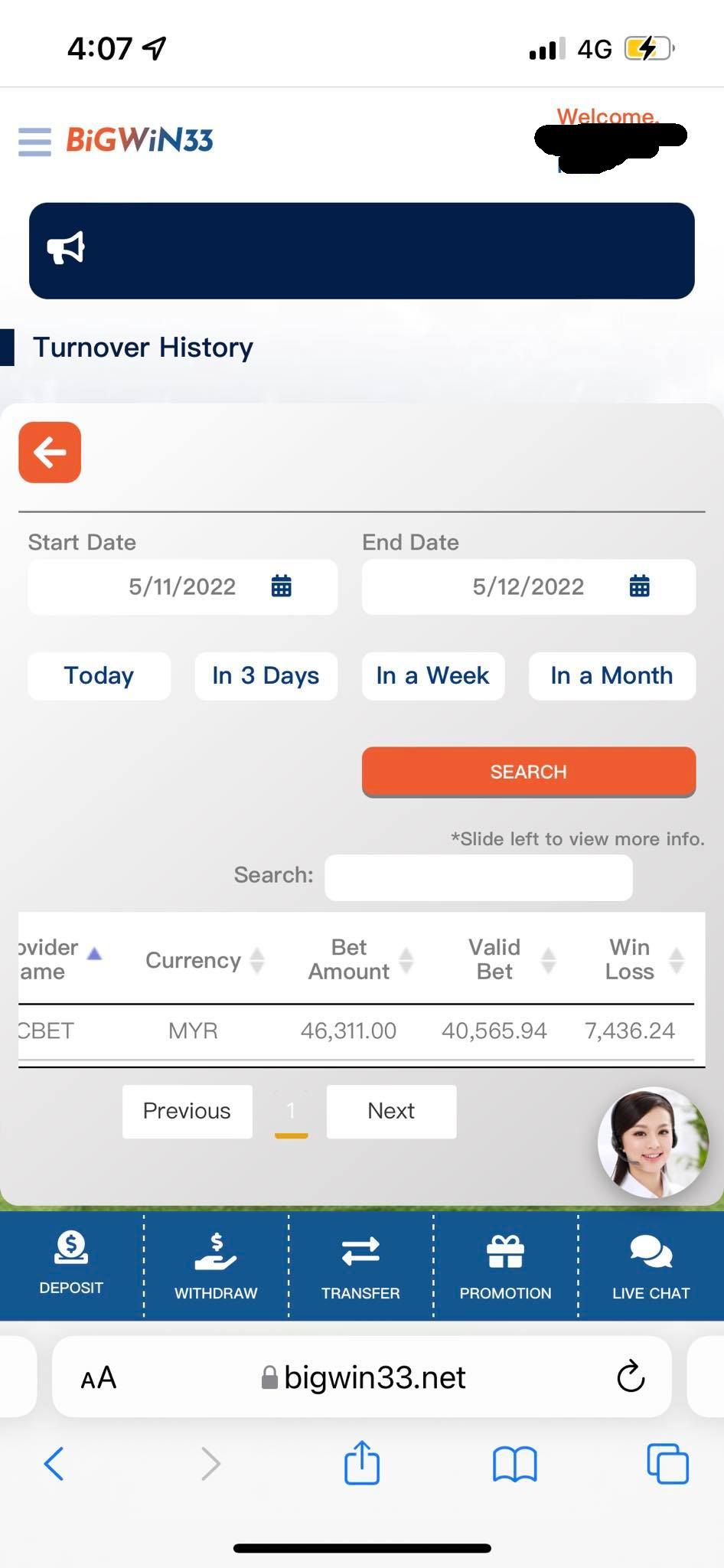Choose the In a Week range
The width and height of the screenshot is (724, 1568).
pos(432,675)
